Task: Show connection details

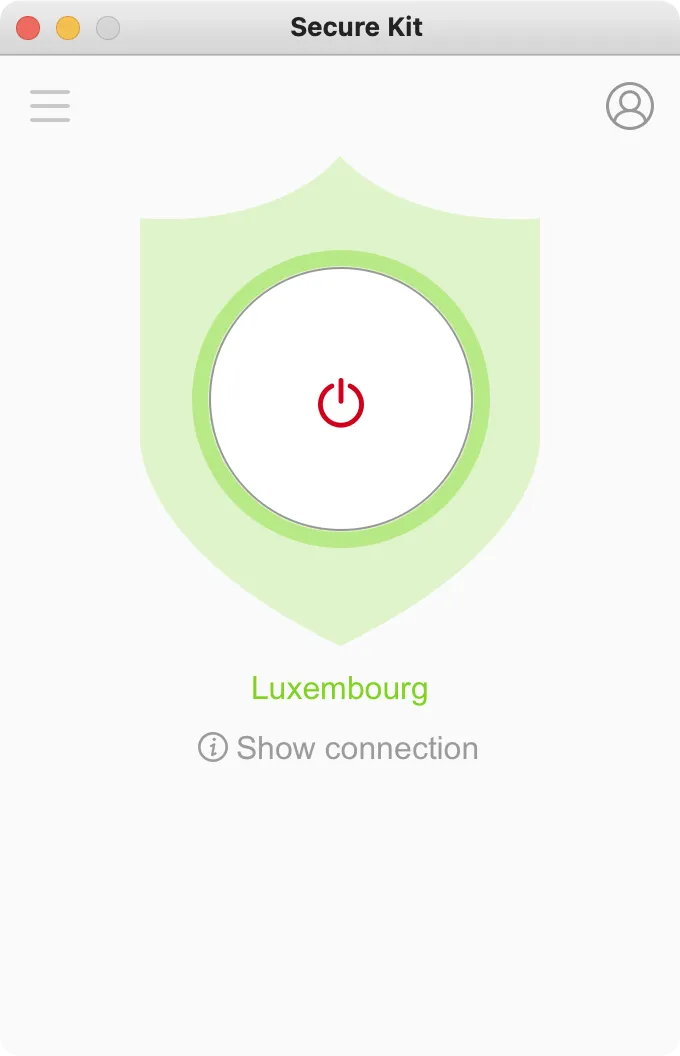Action: click(x=340, y=748)
